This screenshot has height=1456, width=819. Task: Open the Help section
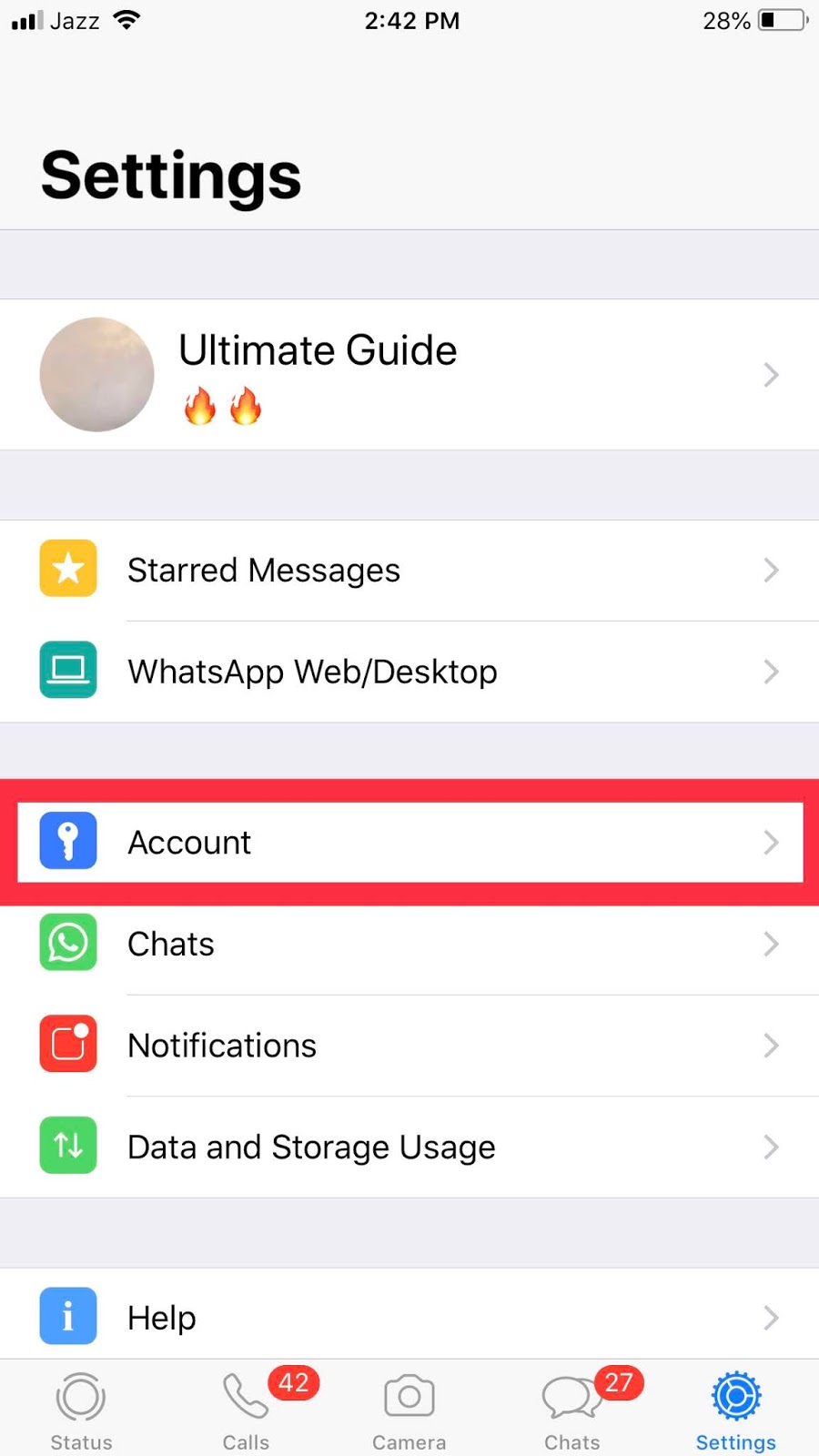click(x=409, y=1316)
